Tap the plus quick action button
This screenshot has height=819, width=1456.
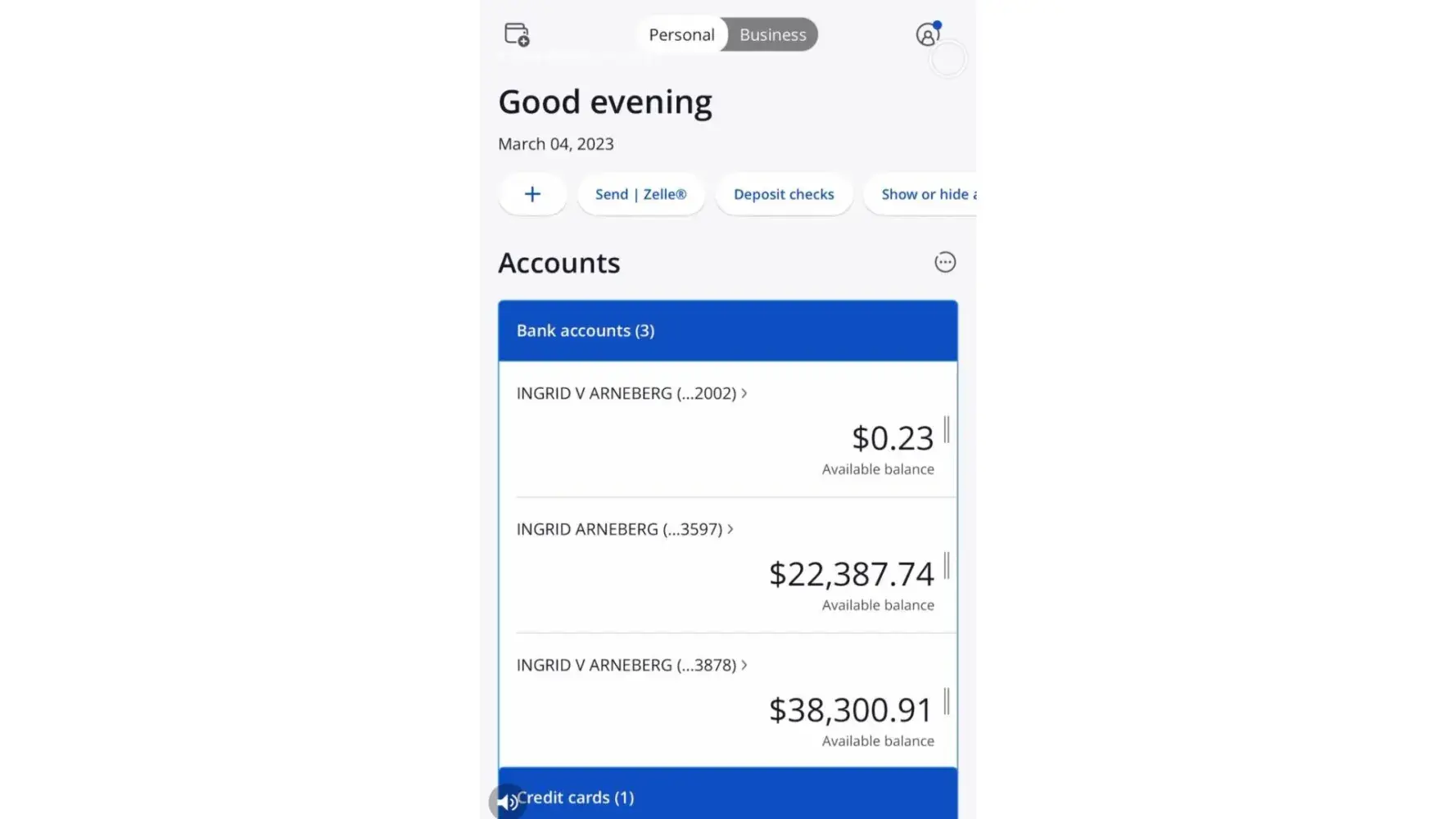pos(532,194)
